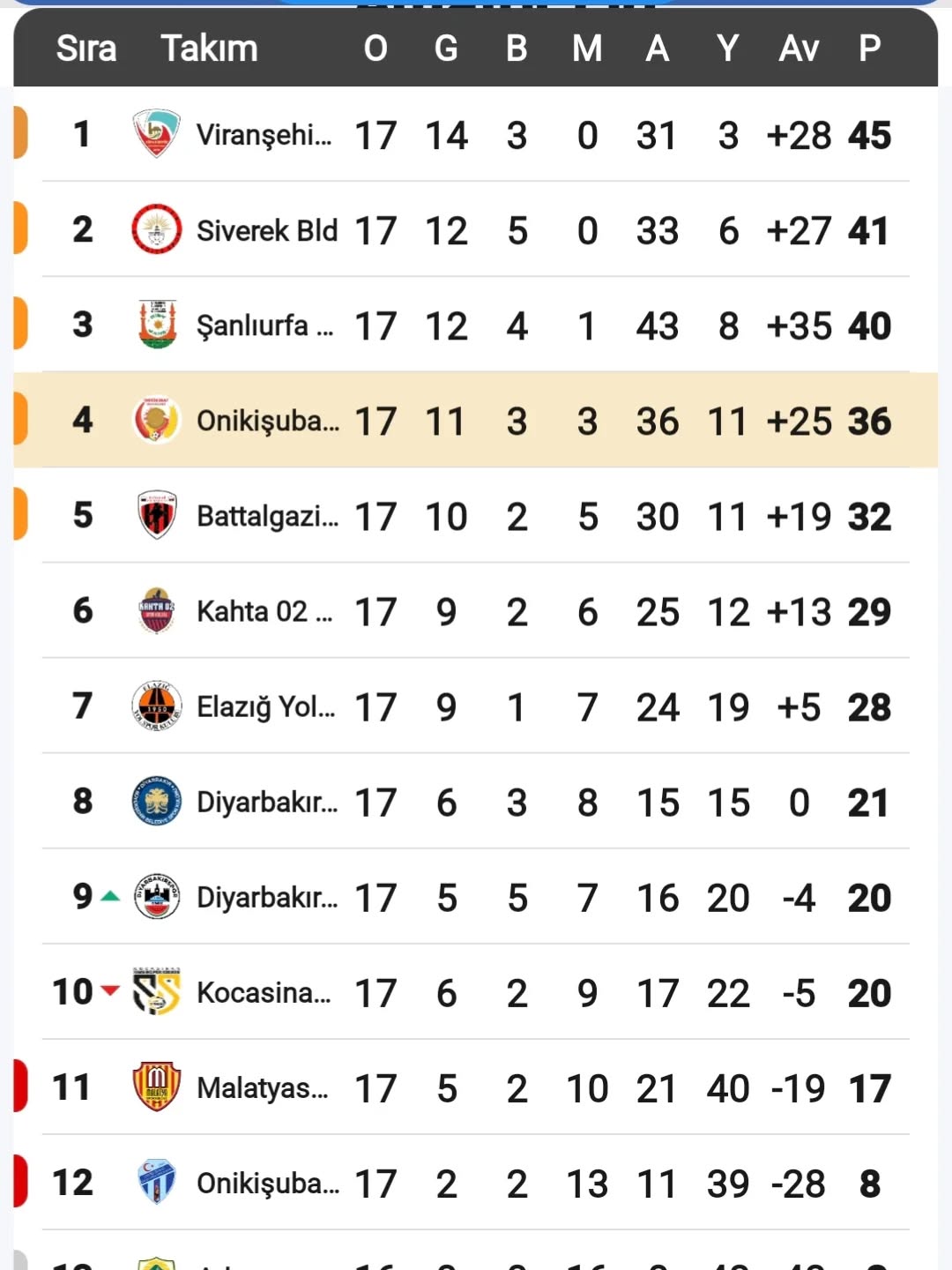View the Kocasina... team row
952x1270 pixels.
click(264, 992)
